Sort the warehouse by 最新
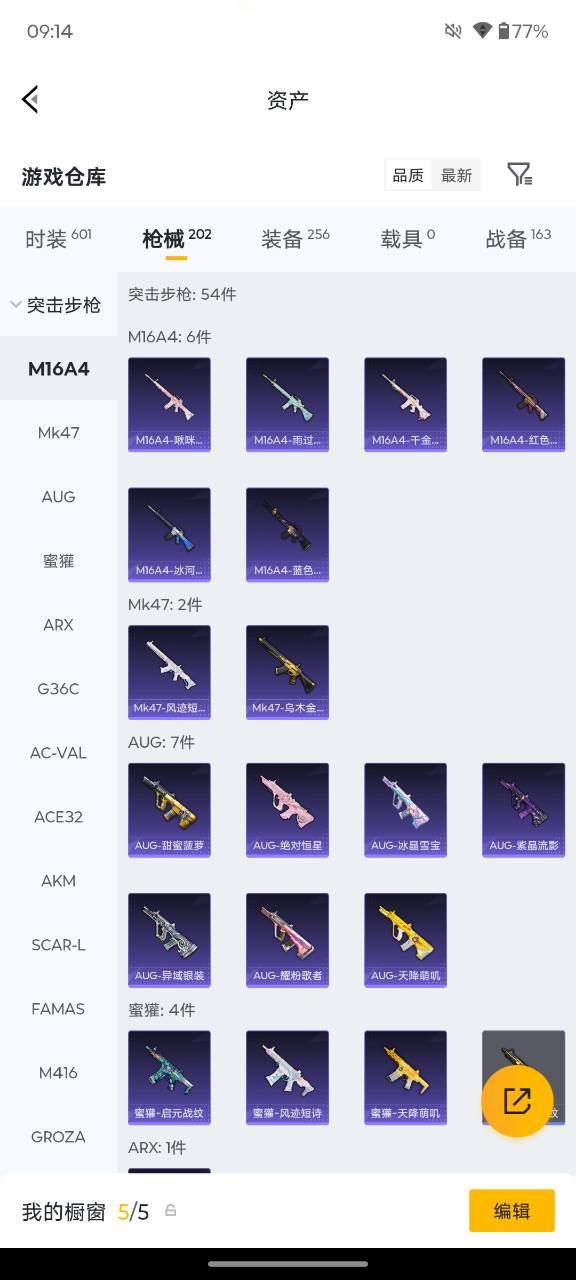This screenshot has width=576, height=1280. point(456,175)
